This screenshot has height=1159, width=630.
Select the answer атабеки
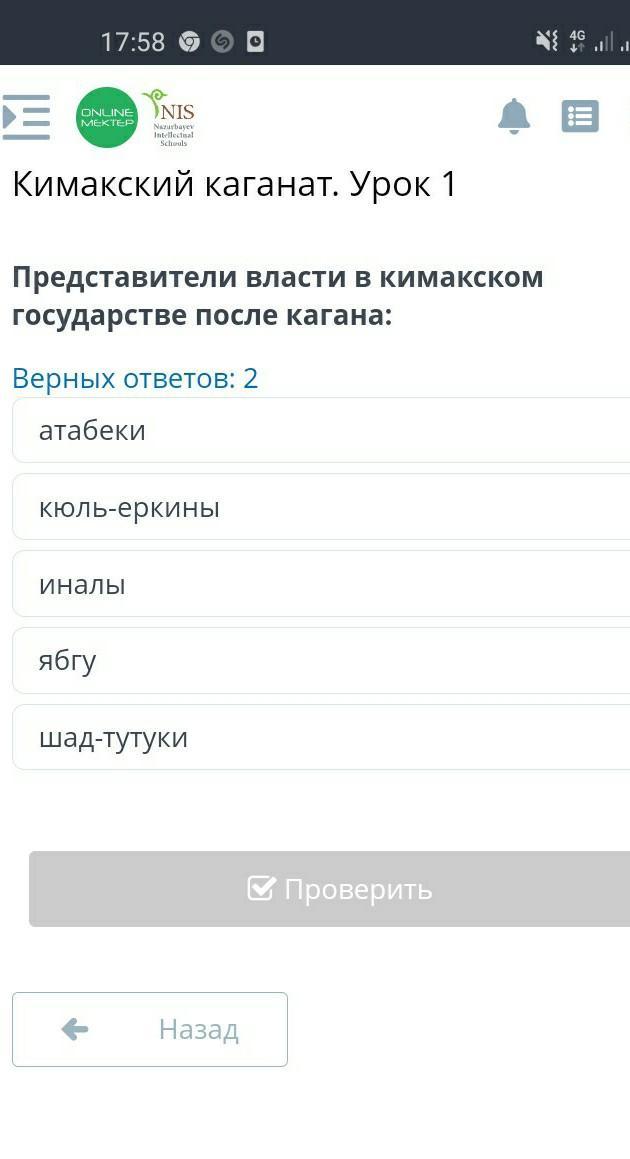320,431
